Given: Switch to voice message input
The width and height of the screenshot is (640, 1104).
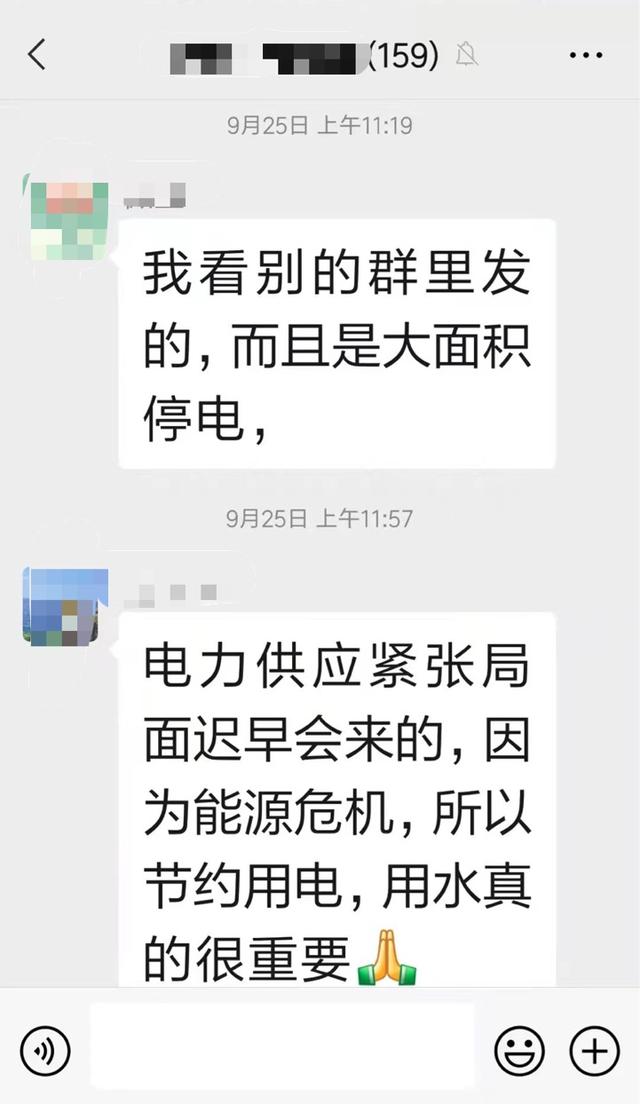Looking at the screenshot, I should pyautogui.click(x=45, y=1050).
